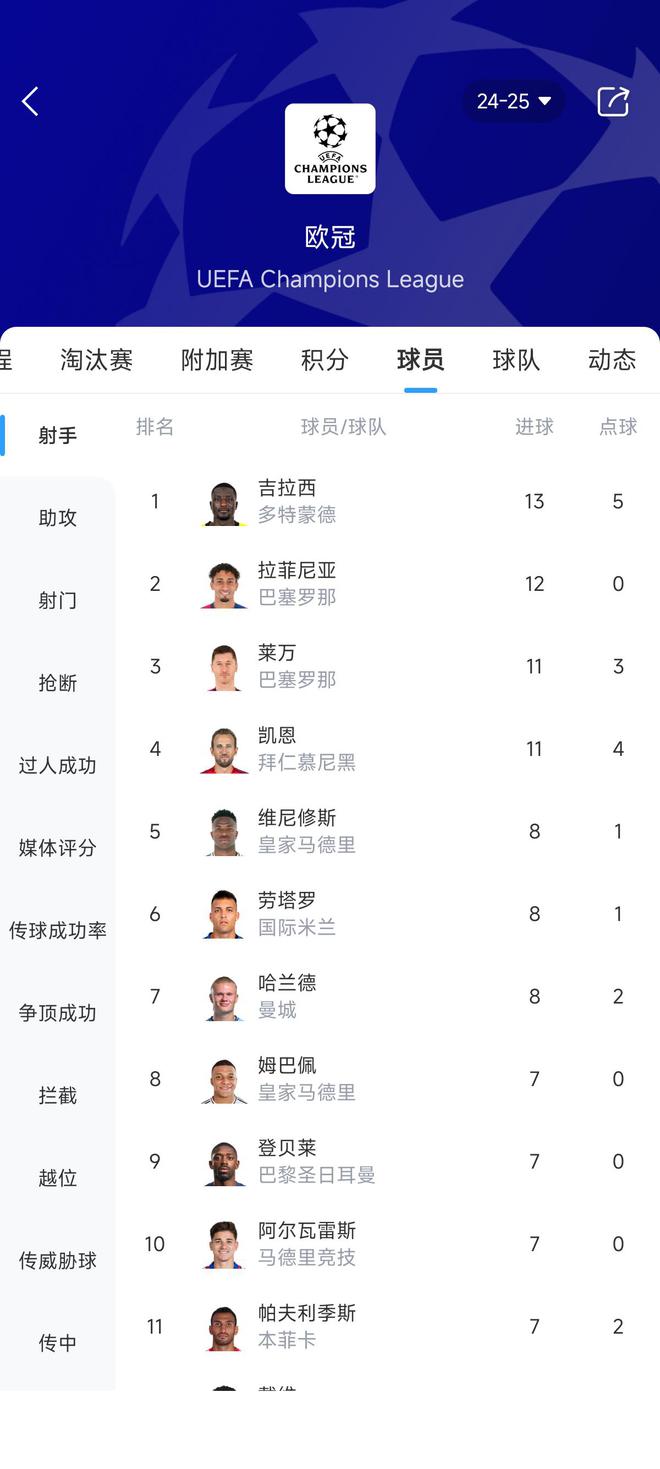Select 传球成功率 category
This screenshot has width=660, height=1469.
tap(57, 931)
